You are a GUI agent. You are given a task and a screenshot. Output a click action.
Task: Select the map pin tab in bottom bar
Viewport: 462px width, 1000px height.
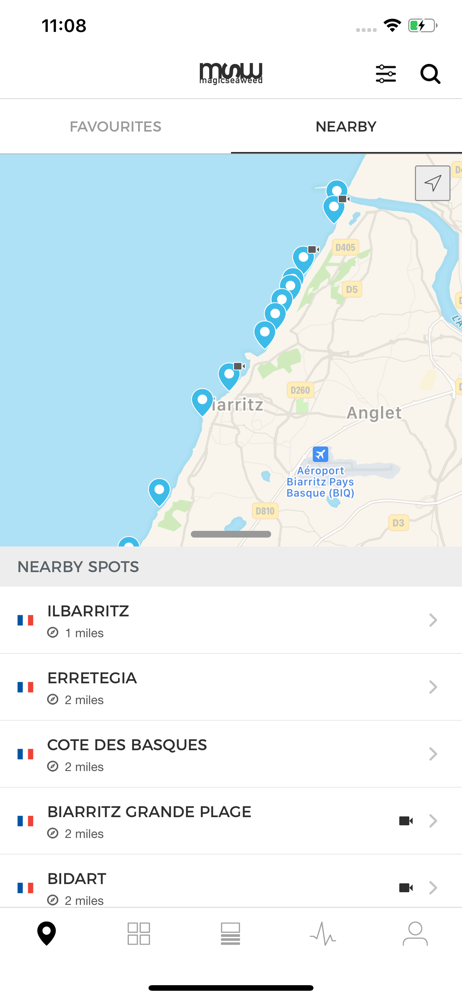[x=47, y=934]
